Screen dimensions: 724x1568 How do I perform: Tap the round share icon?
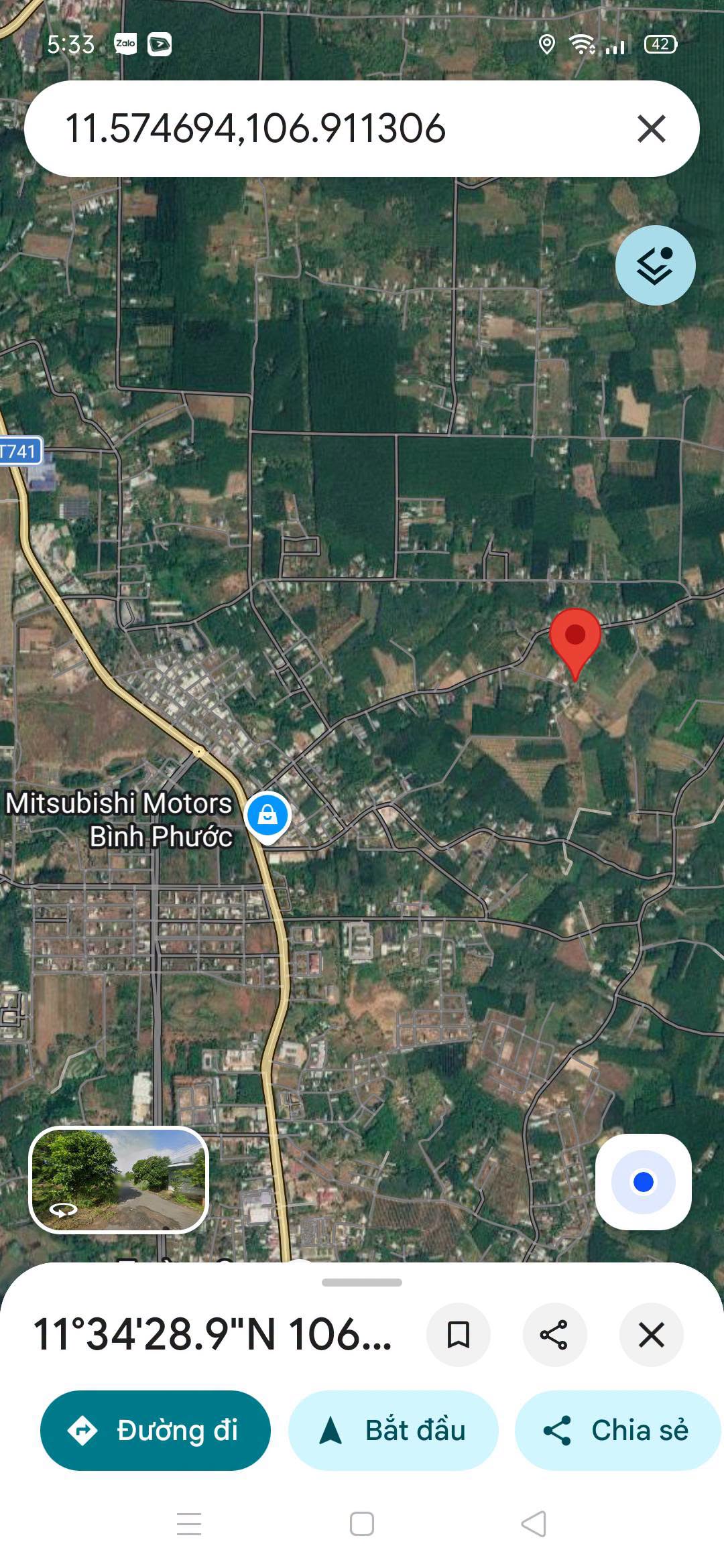pyautogui.click(x=554, y=1335)
